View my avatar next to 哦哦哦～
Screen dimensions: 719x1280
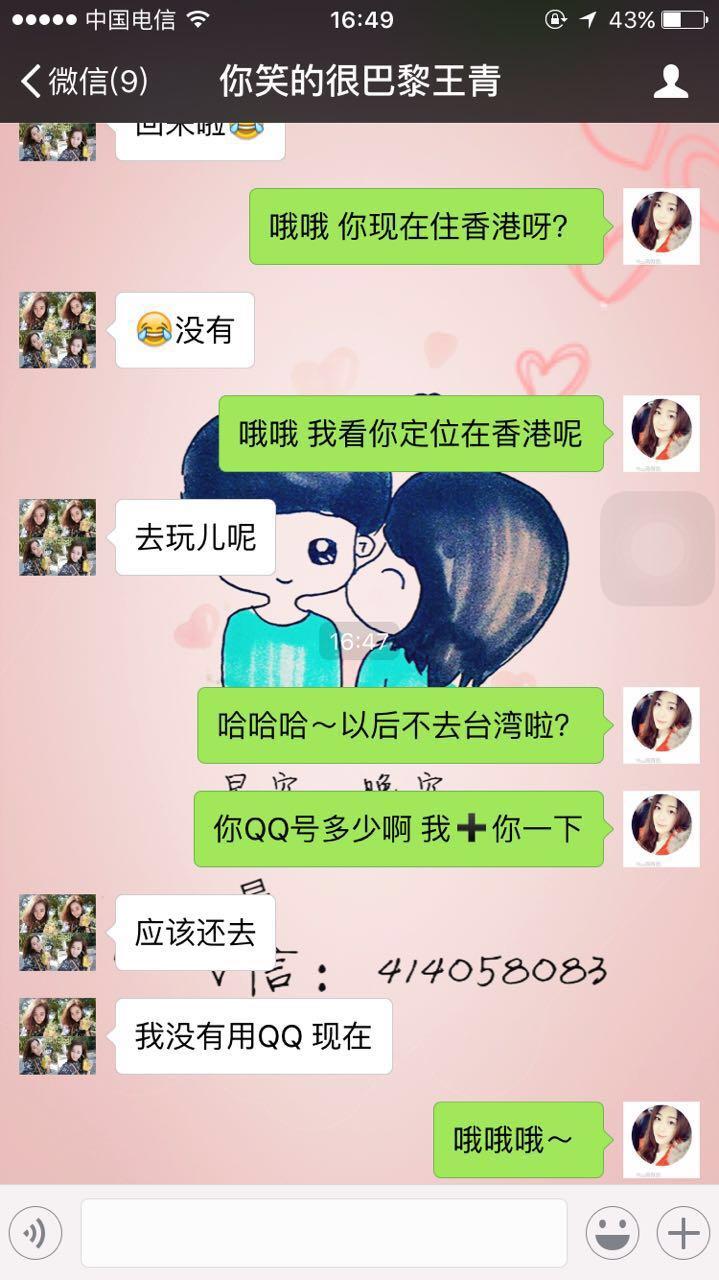(x=661, y=1139)
